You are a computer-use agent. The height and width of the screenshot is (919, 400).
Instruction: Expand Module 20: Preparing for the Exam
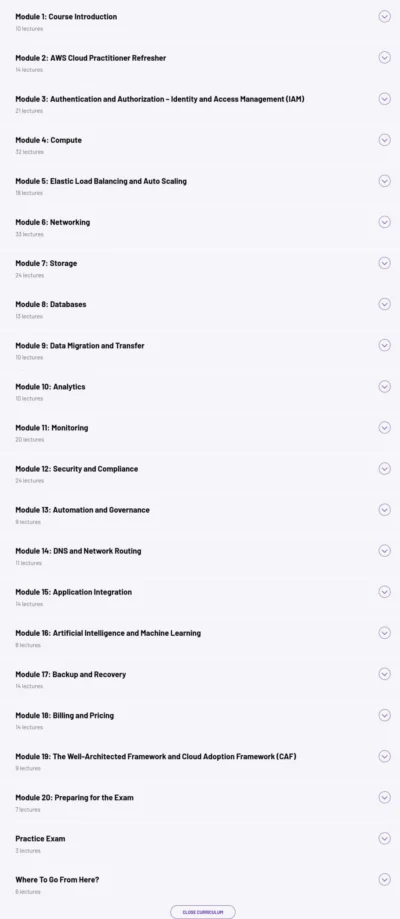(x=384, y=797)
